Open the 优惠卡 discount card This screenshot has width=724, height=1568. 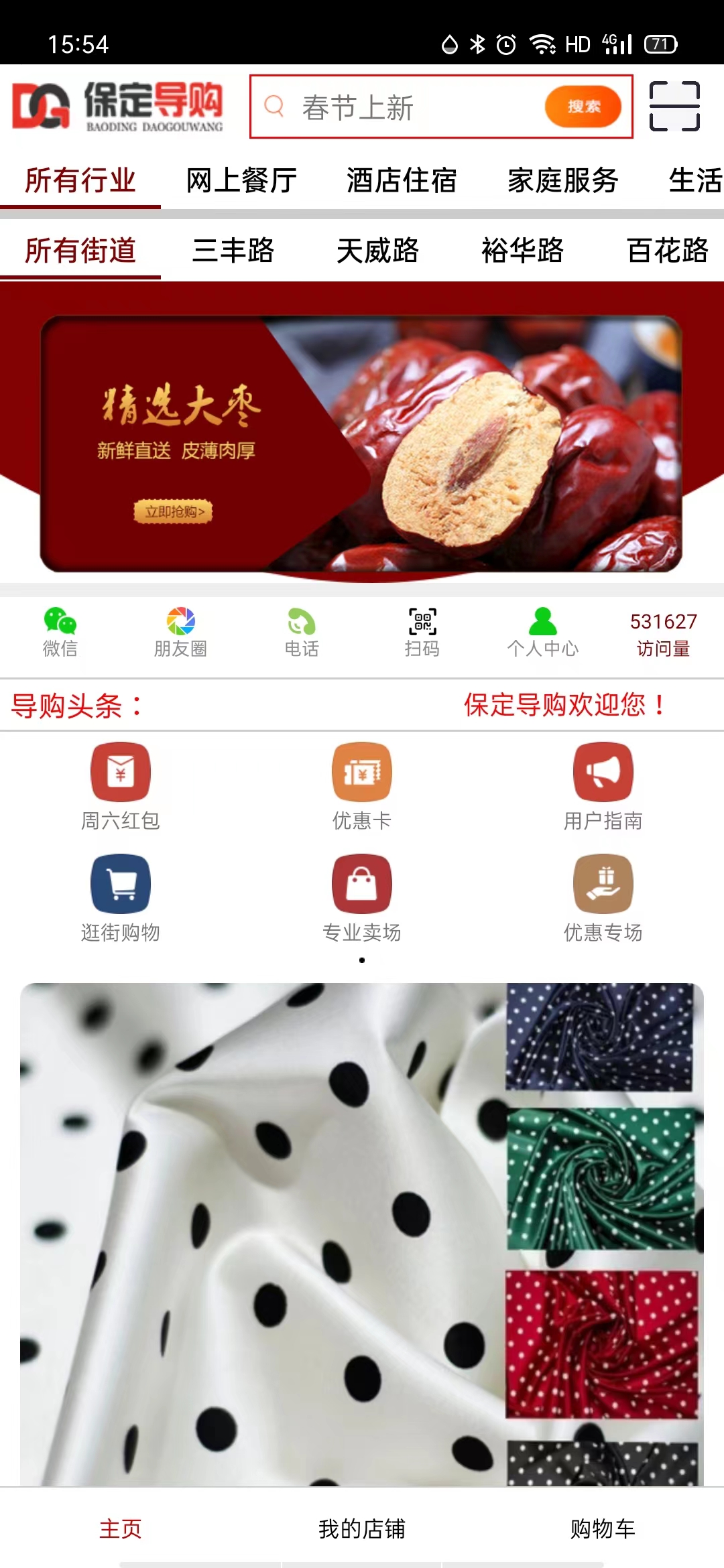pyautogui.click(x=362, y=786)
